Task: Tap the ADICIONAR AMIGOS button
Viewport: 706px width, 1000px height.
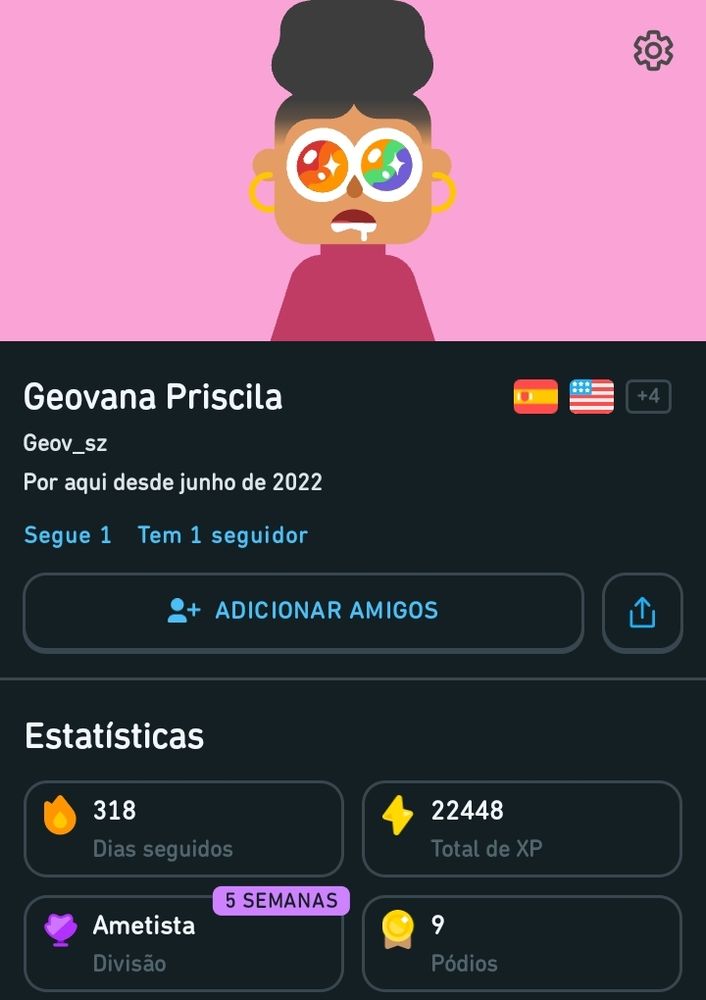Action: tap(303, 612)
